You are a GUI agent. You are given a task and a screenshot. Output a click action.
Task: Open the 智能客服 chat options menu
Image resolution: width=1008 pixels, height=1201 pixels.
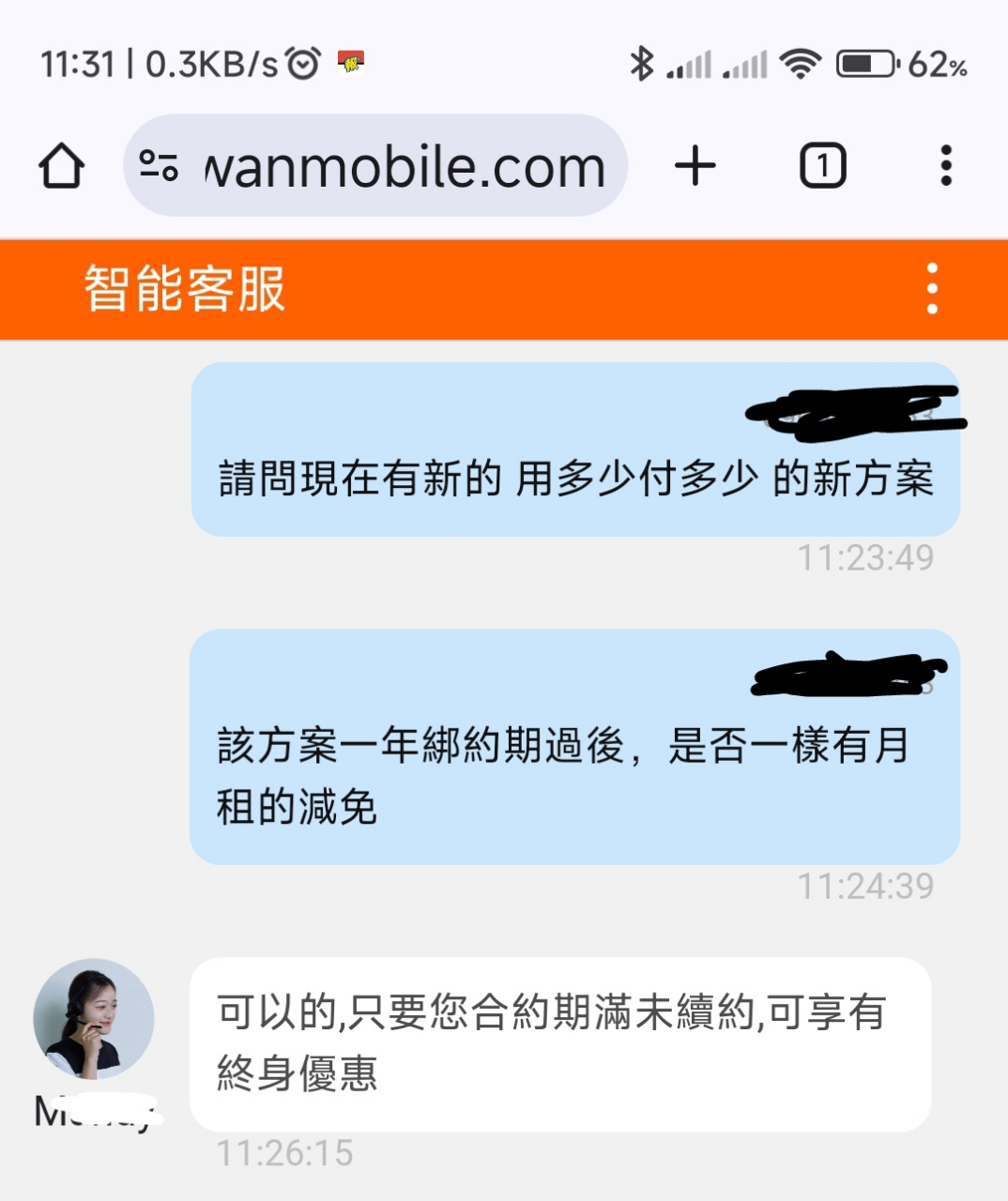click(931, 288)
